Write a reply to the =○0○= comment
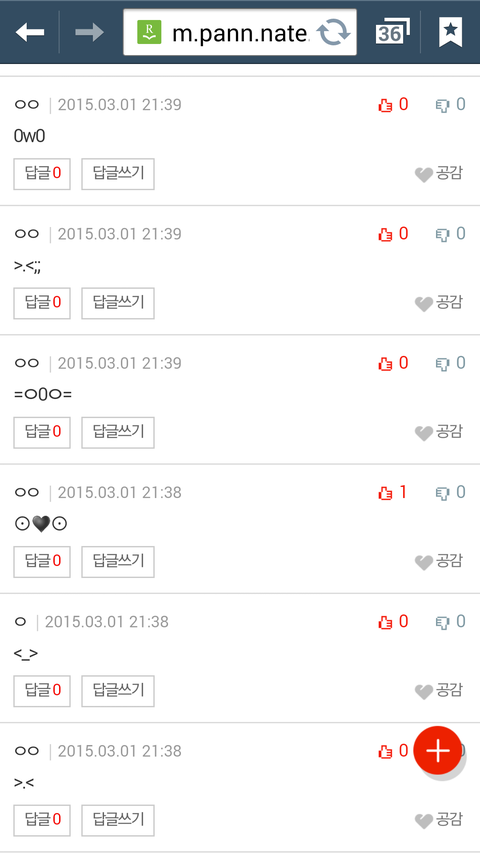This screenshot has width=480, height=853. click(x=118, y=432)
